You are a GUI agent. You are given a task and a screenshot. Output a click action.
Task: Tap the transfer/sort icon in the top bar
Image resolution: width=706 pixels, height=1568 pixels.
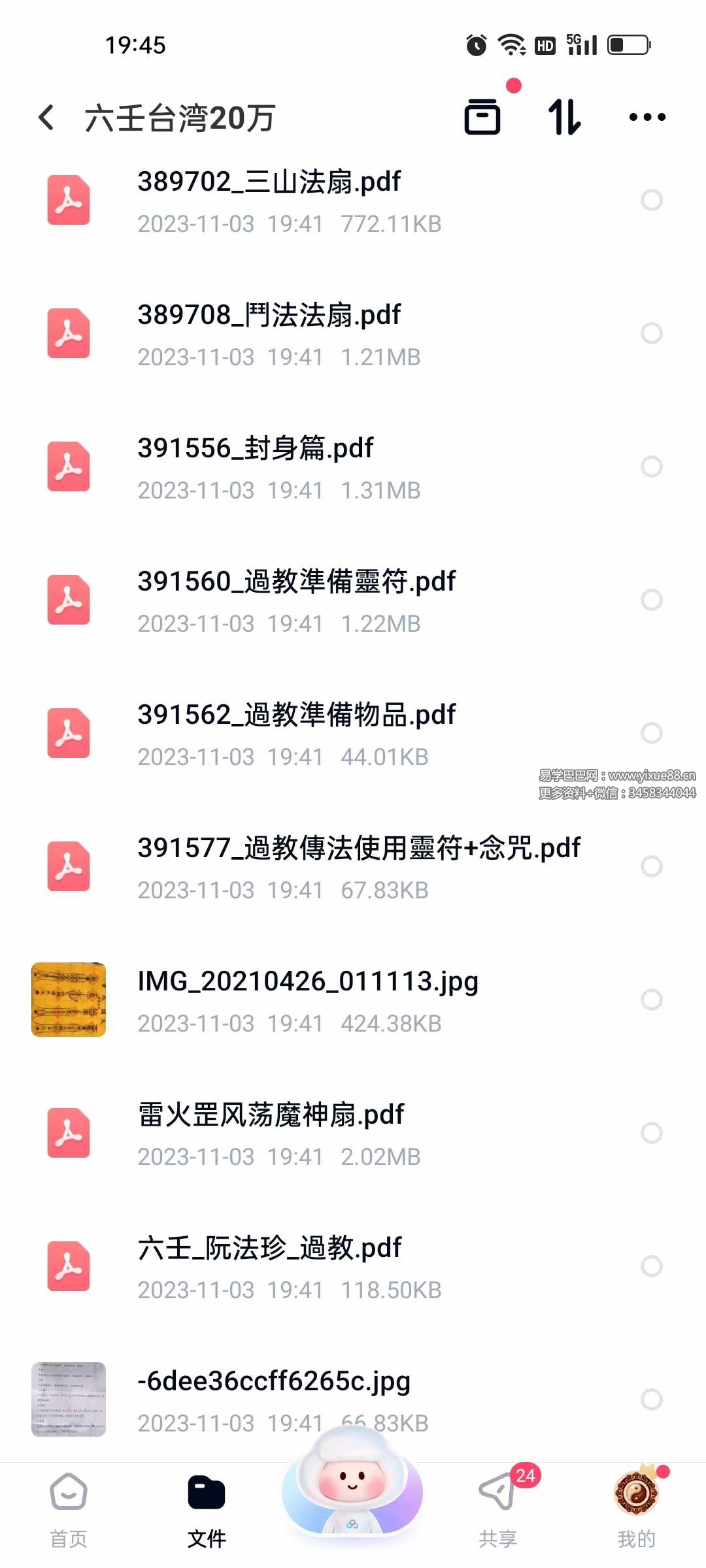click(565, 116)
